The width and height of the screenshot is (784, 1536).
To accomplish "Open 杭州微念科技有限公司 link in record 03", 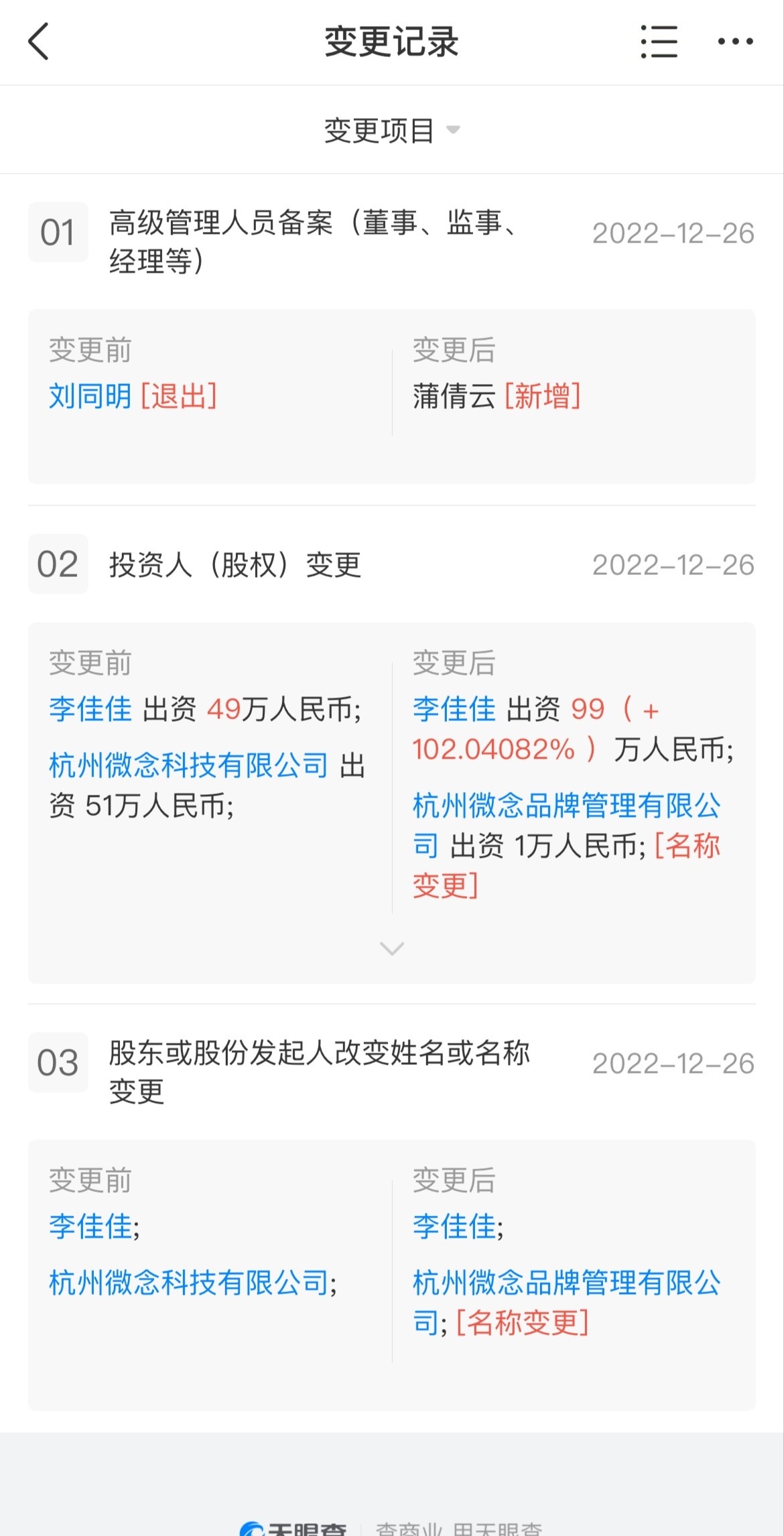I will click(188, 1283).
